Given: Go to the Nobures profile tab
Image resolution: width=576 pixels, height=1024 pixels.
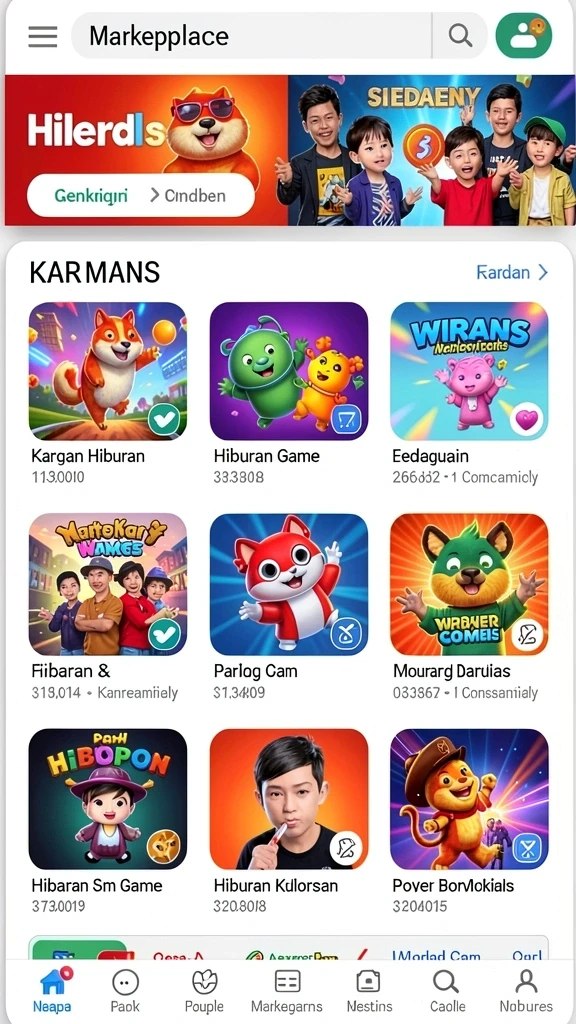Looking at the screenshot, I should click(526, 989).
